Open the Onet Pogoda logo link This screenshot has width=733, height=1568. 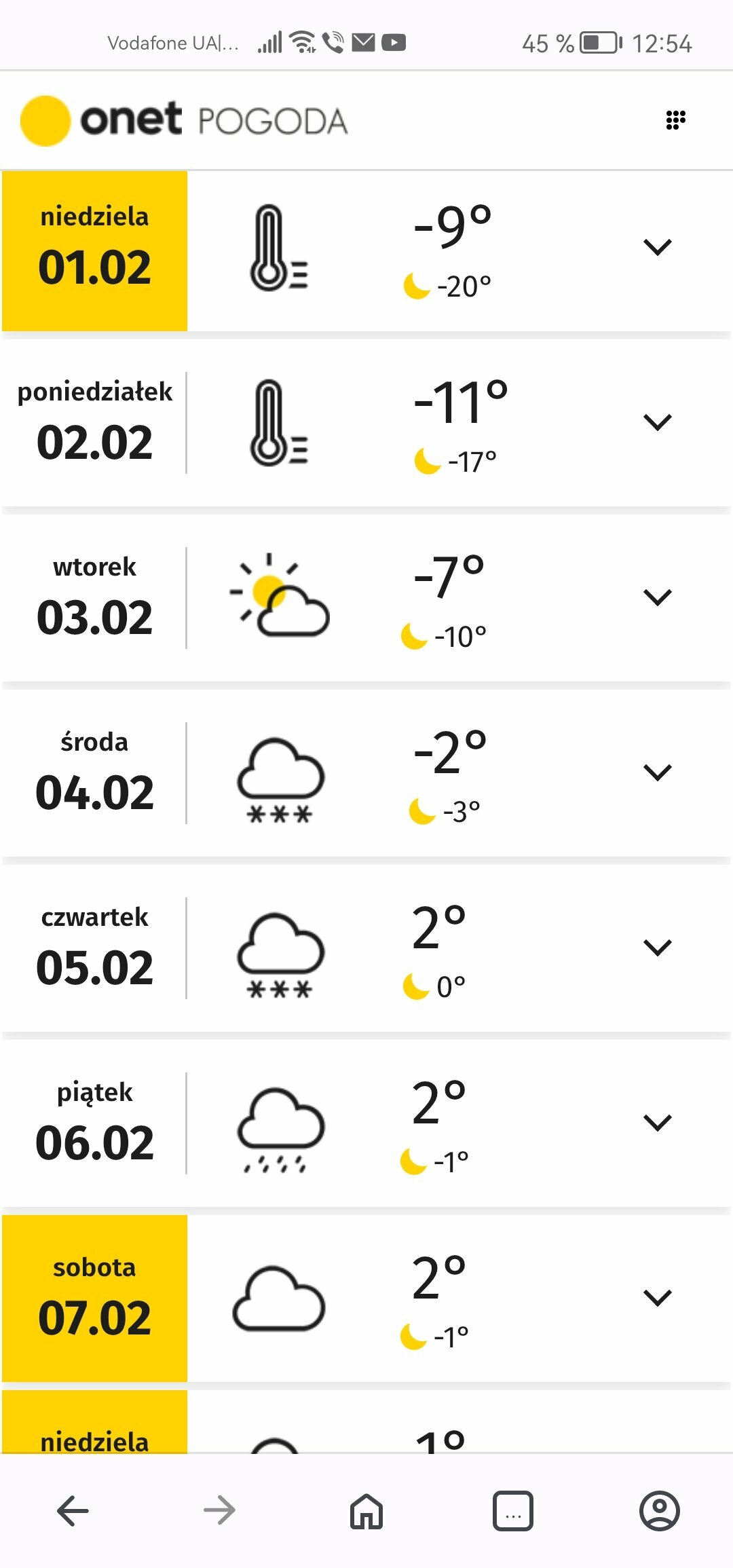[184, 121]
